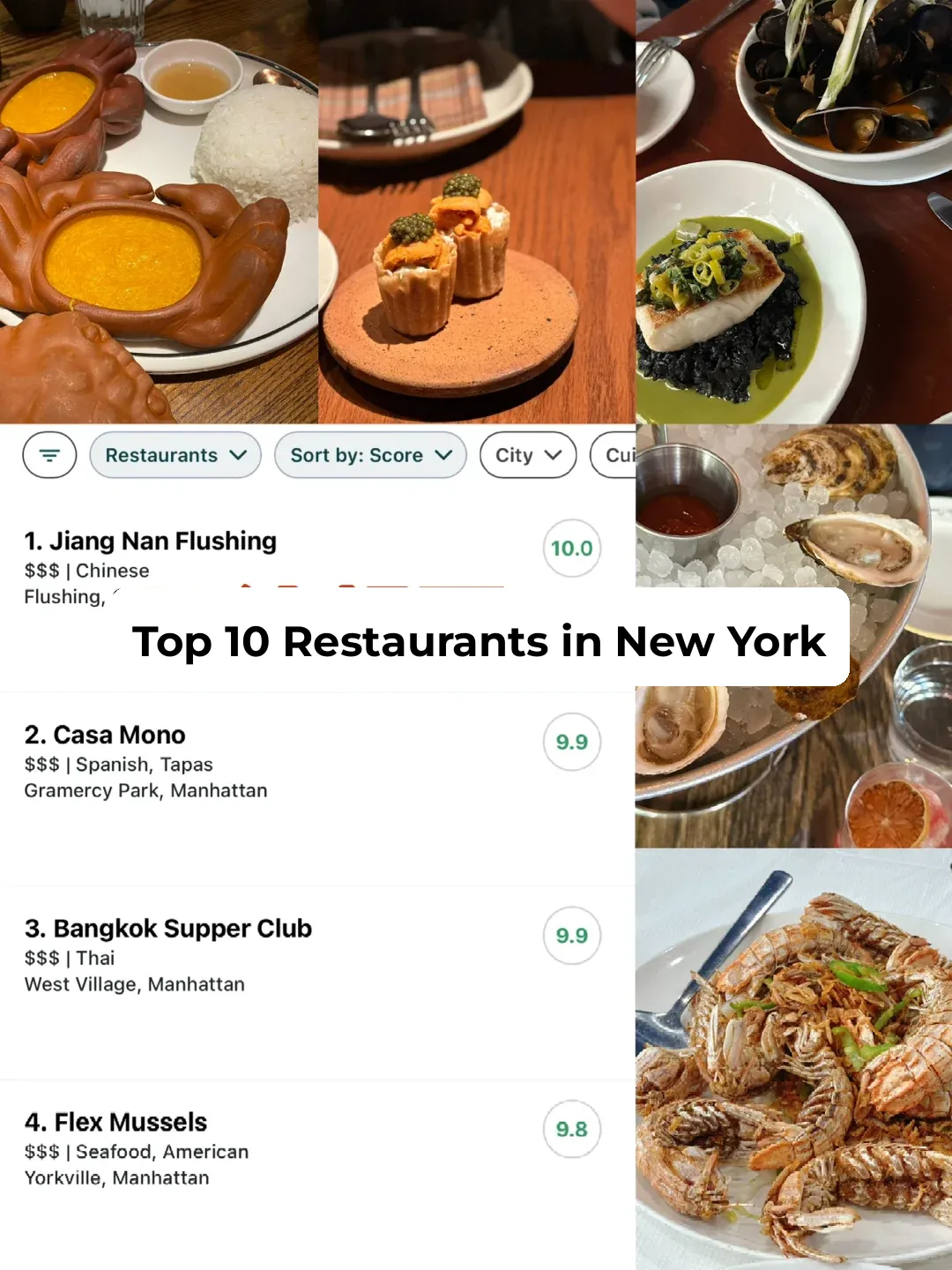Viewport: 952px width, 1270px height.
Task: Click the chevron inside the Restaurants pill
Action: 236,455
